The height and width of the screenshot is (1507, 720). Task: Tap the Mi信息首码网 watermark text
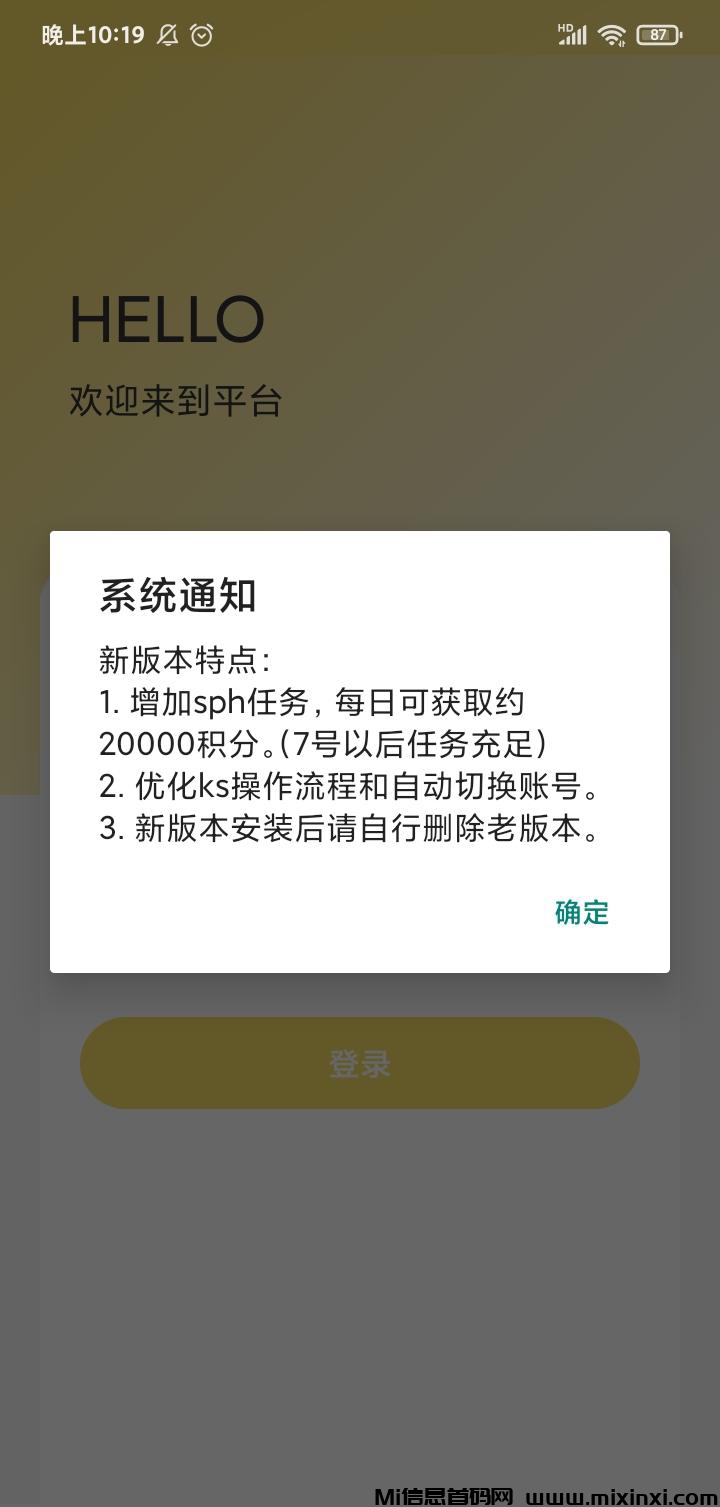(443, 1491)
